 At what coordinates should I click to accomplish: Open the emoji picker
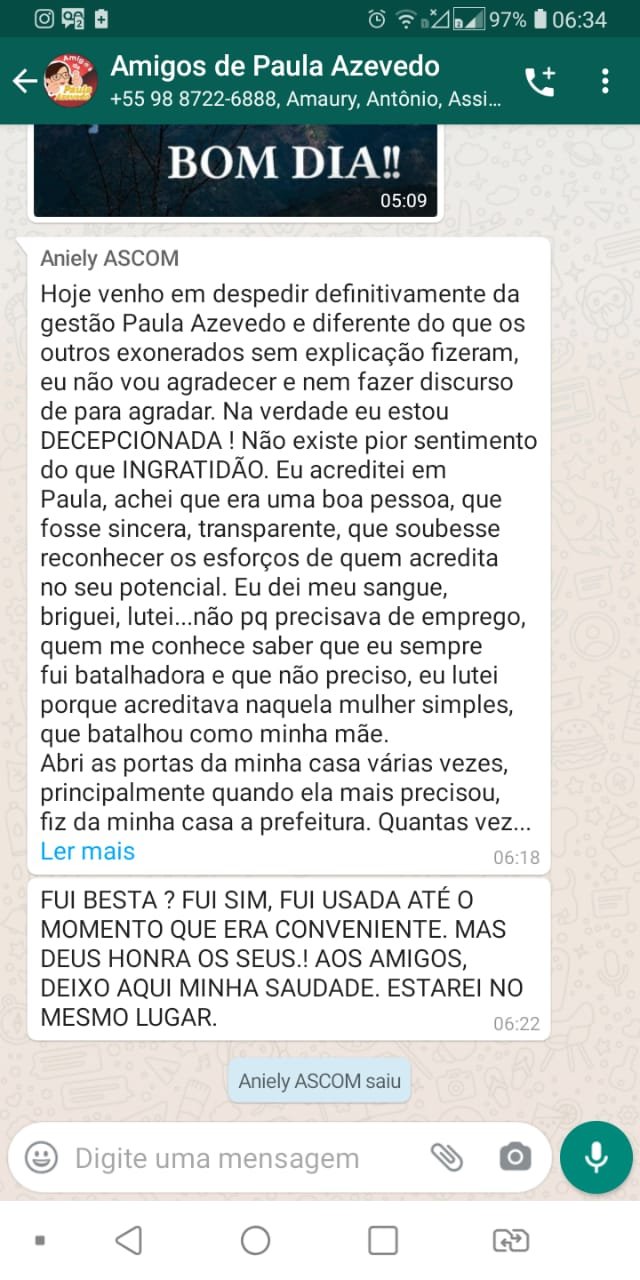[x=41, y=1158]
